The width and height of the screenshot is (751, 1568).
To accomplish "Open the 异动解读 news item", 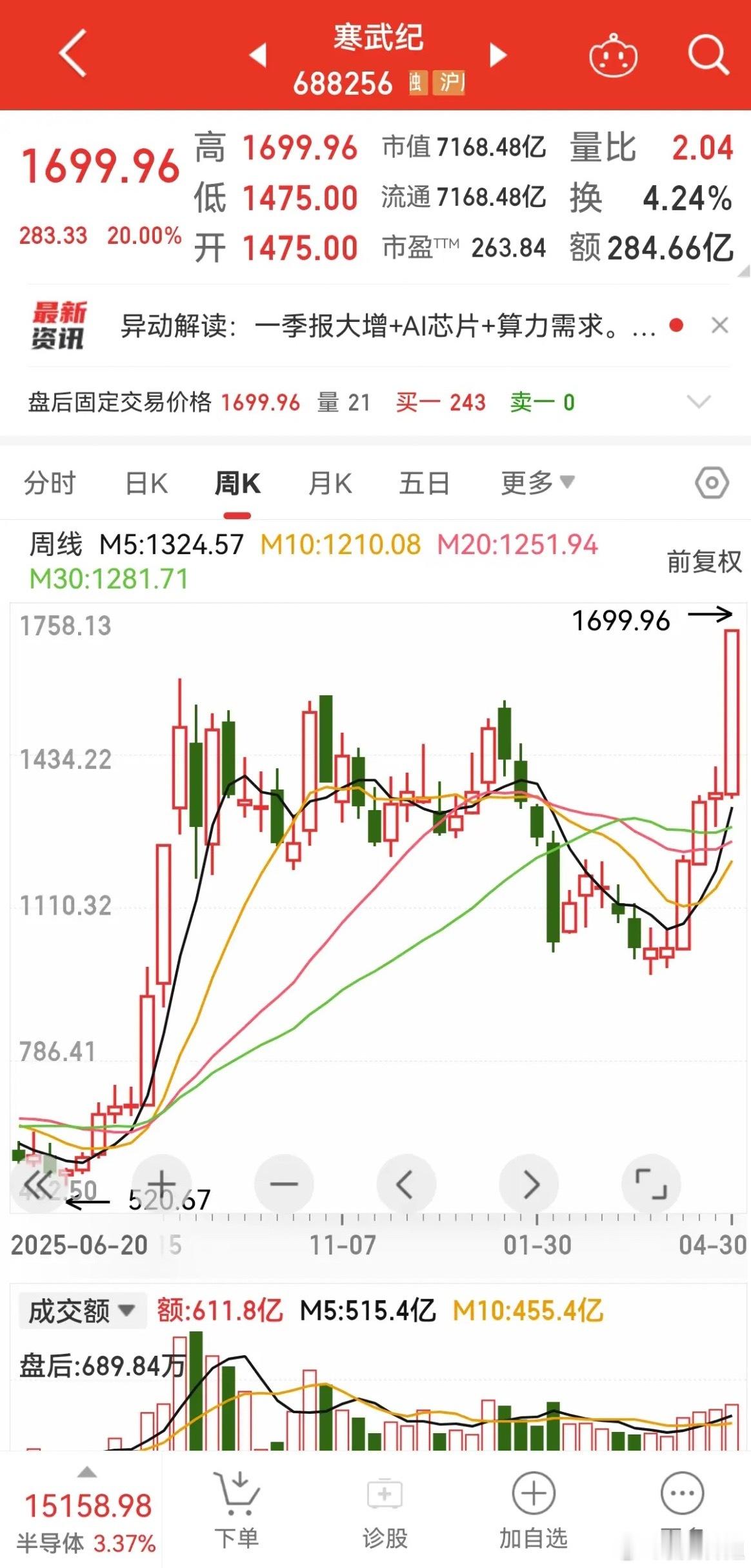I will coord(388,326).
